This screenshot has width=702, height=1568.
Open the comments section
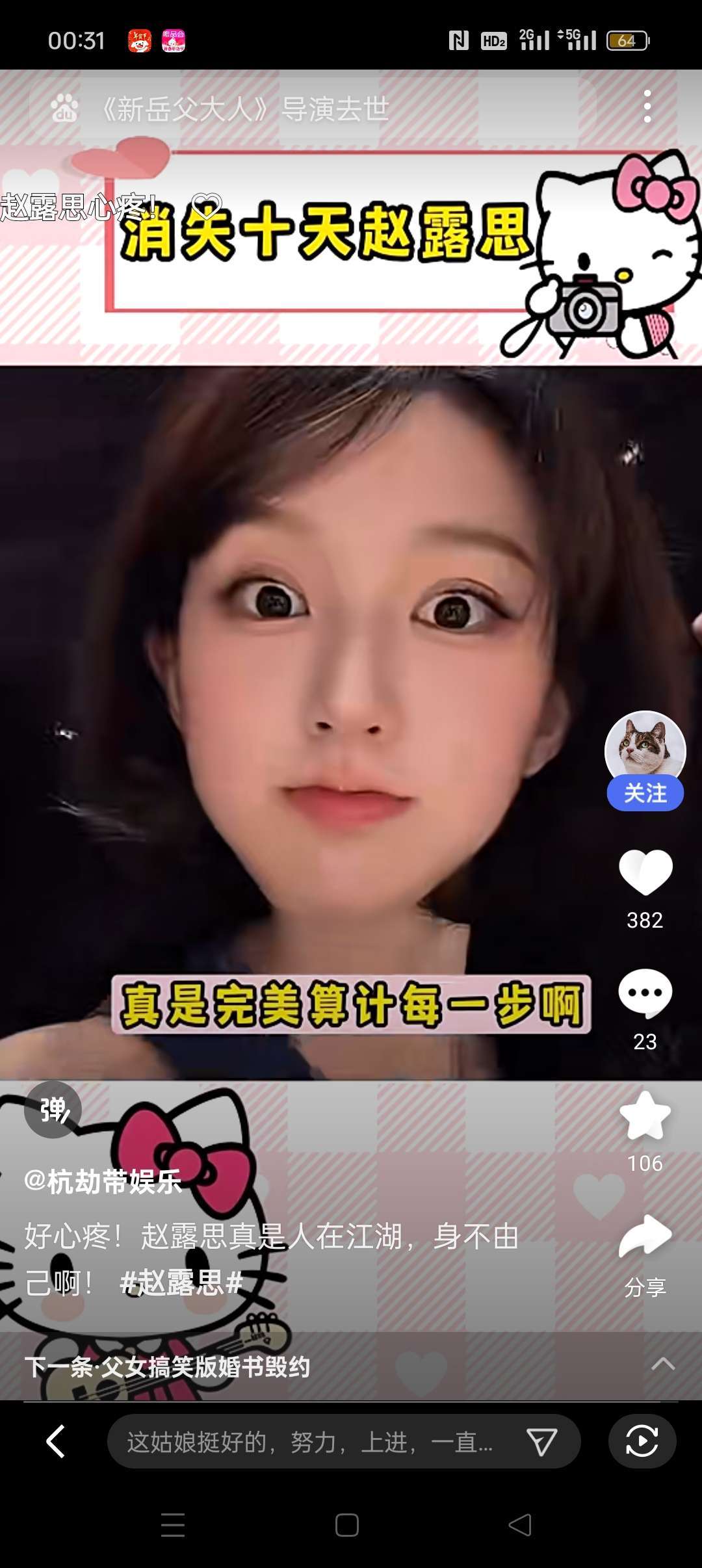(645, 993)
